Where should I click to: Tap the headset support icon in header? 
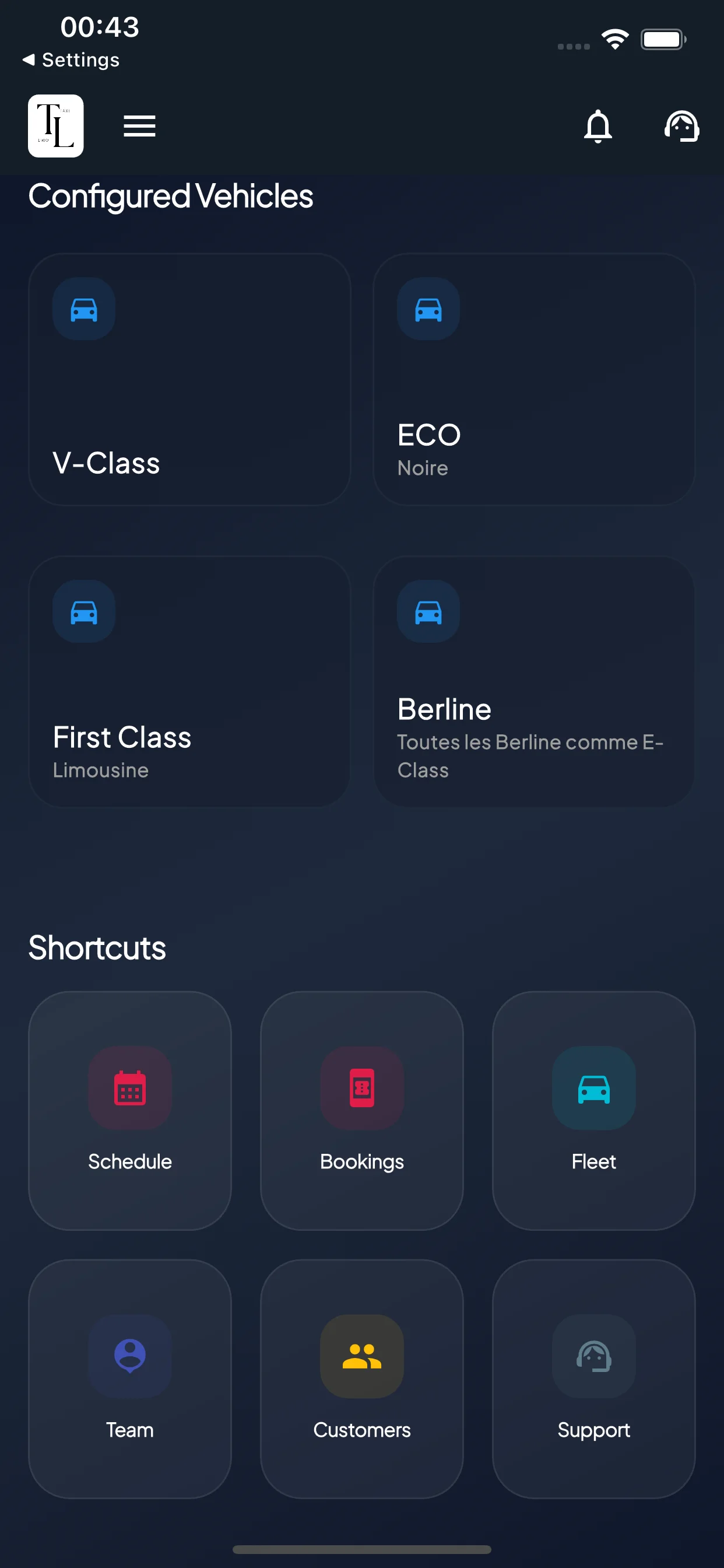682,126
